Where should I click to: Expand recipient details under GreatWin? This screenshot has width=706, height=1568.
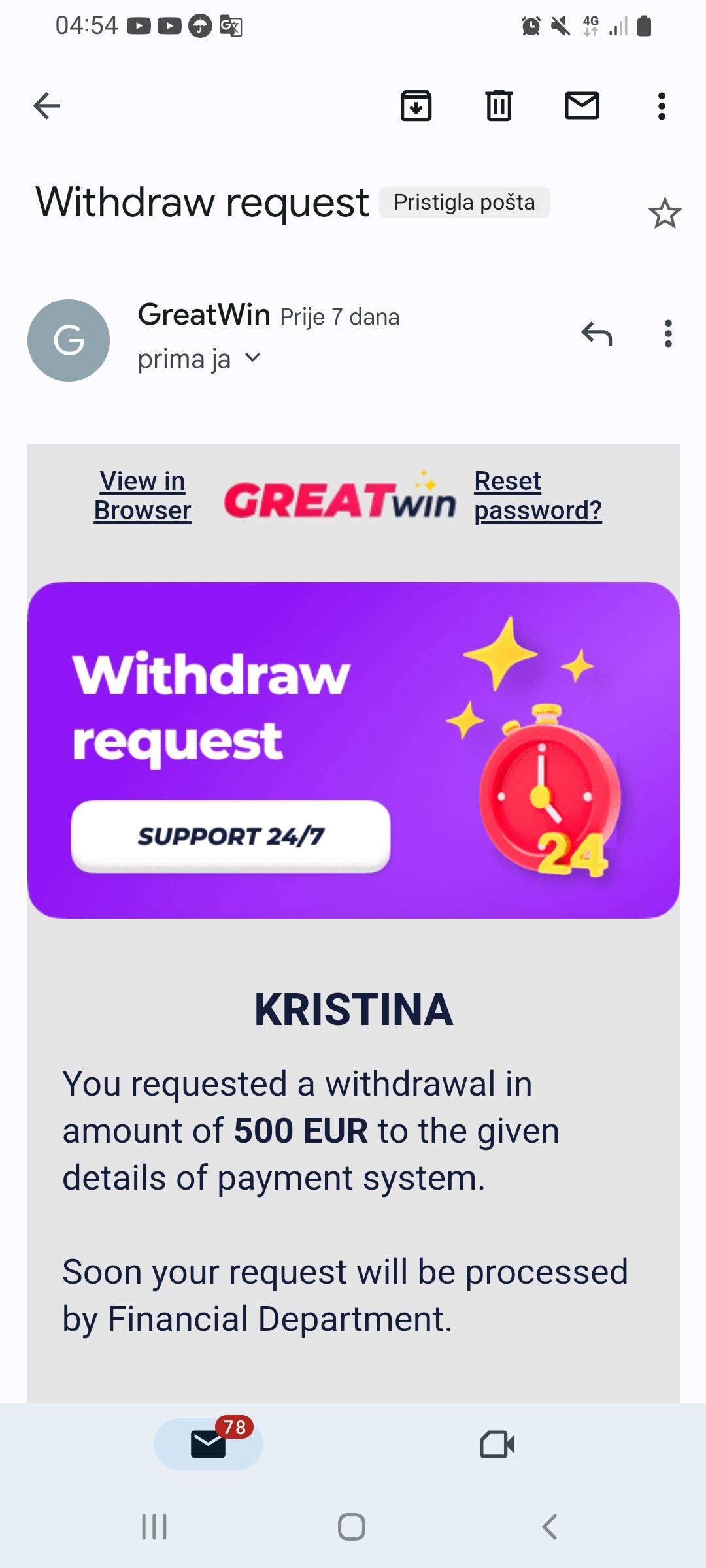[253, 358]
